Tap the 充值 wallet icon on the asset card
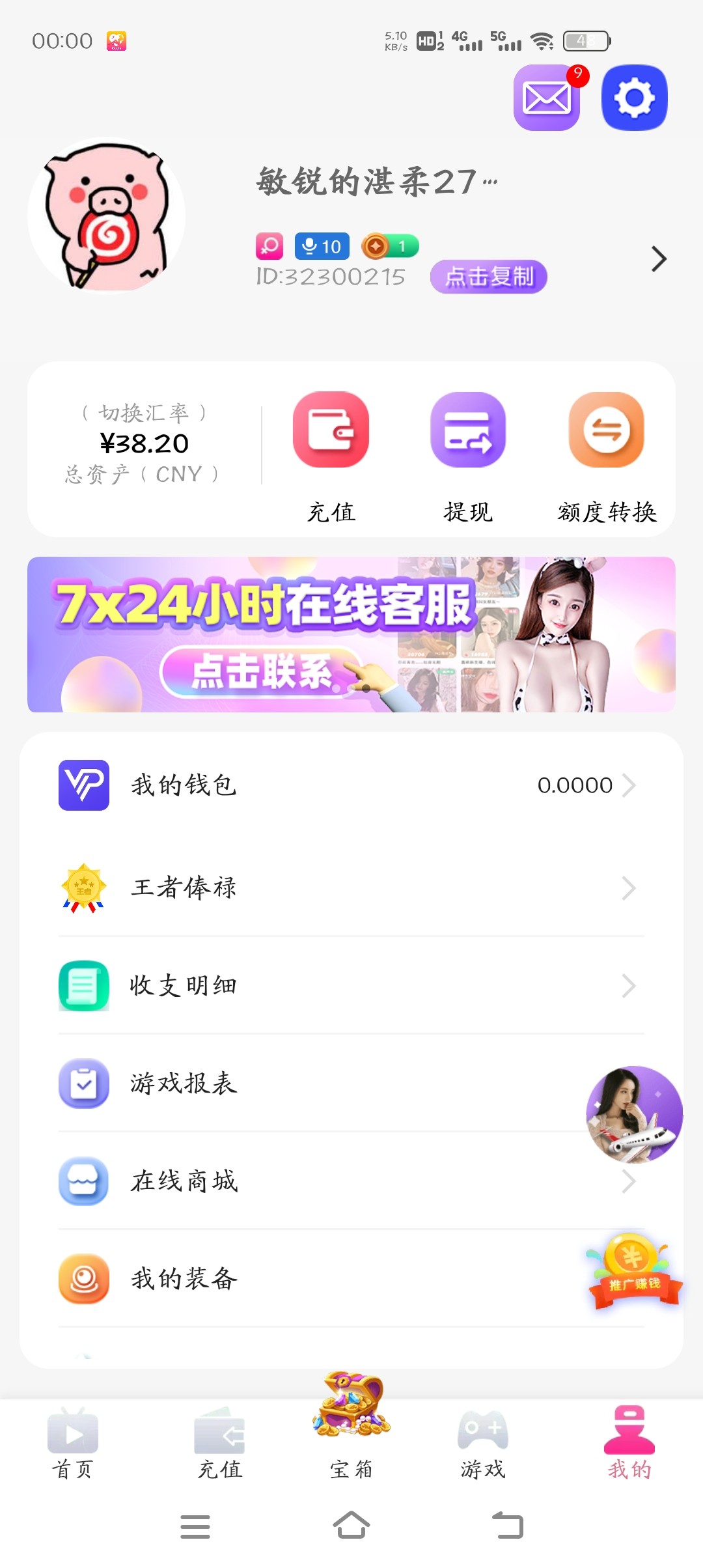This screenshot has width=703, height=1568. (331, 430)
